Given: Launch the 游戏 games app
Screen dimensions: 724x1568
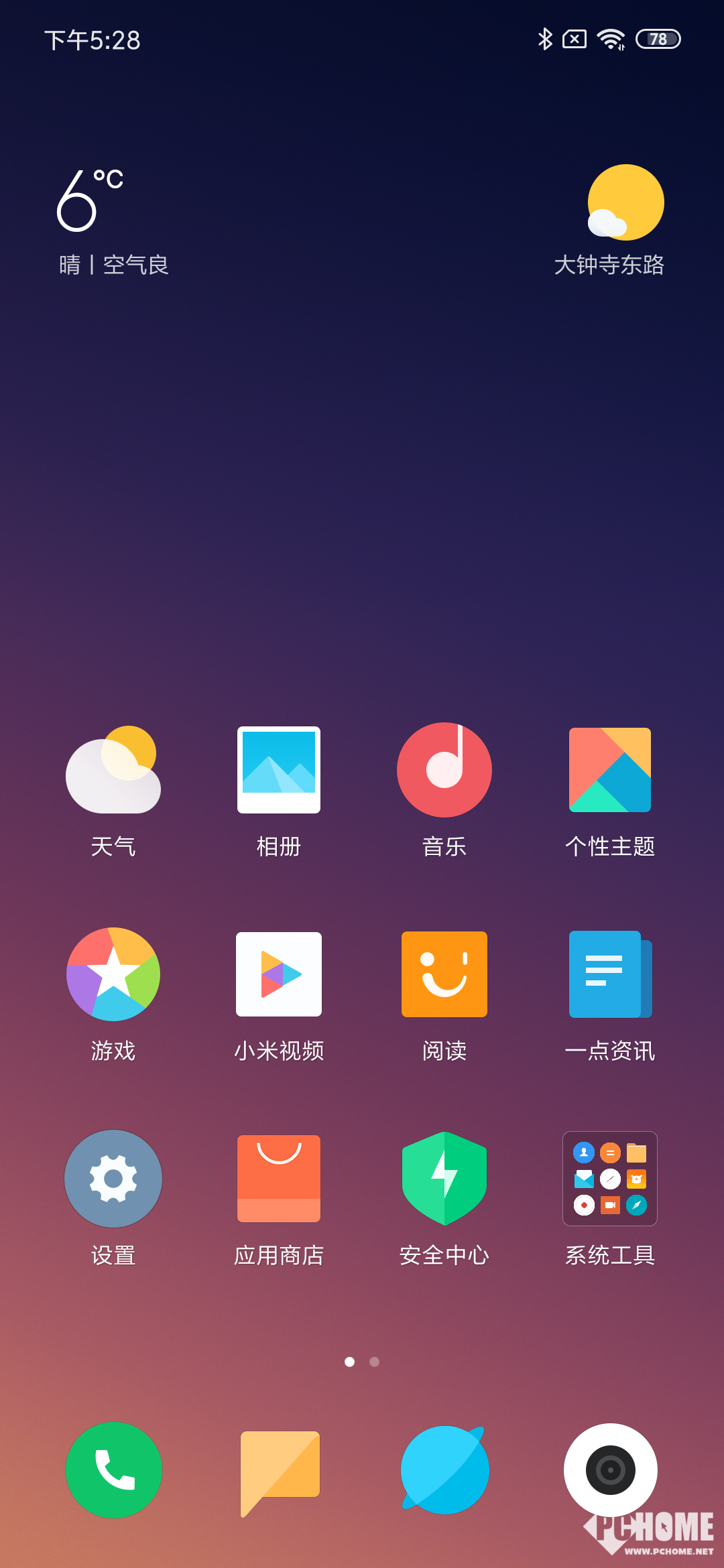Looking at the screenshot, I should pos(113,974).
